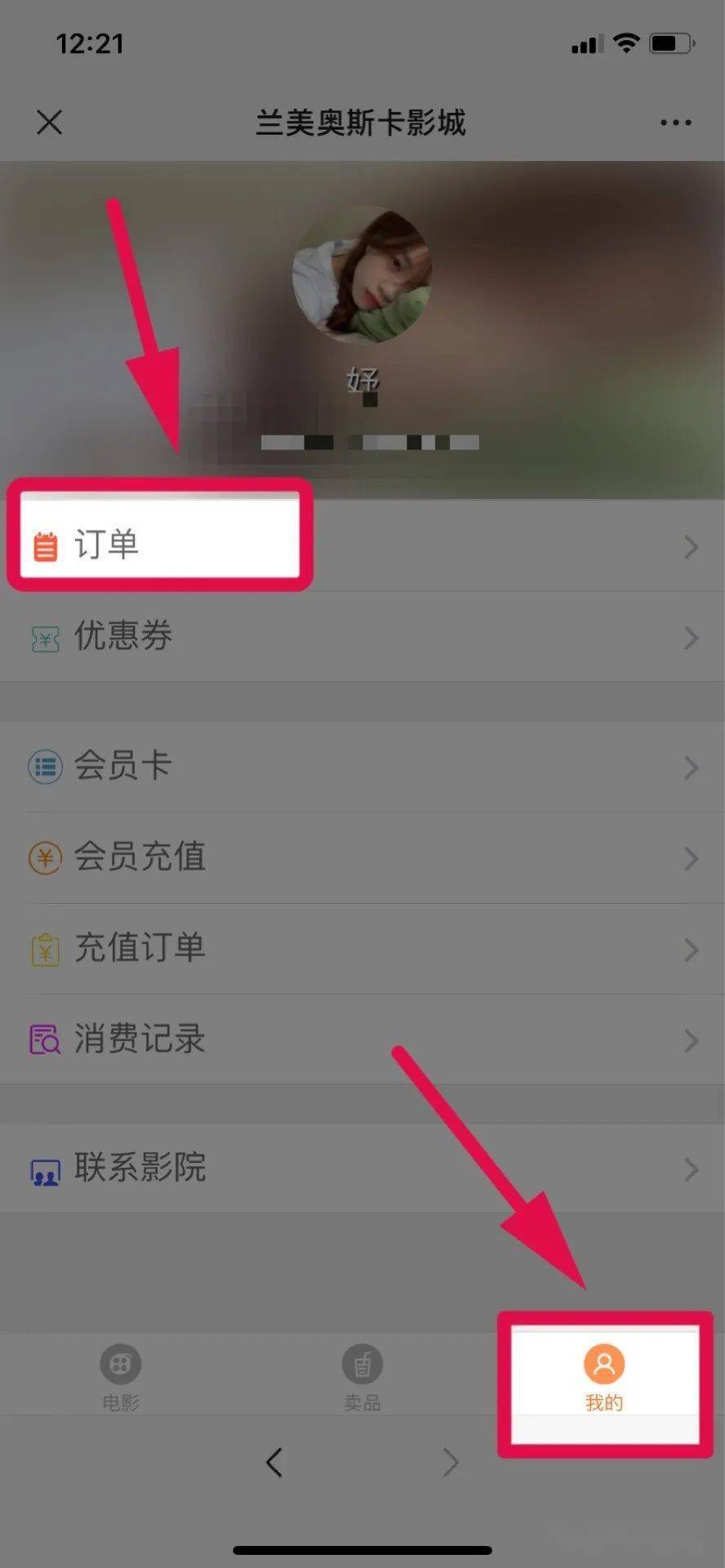Select the 我的 tab

[x=604, y=1376]
